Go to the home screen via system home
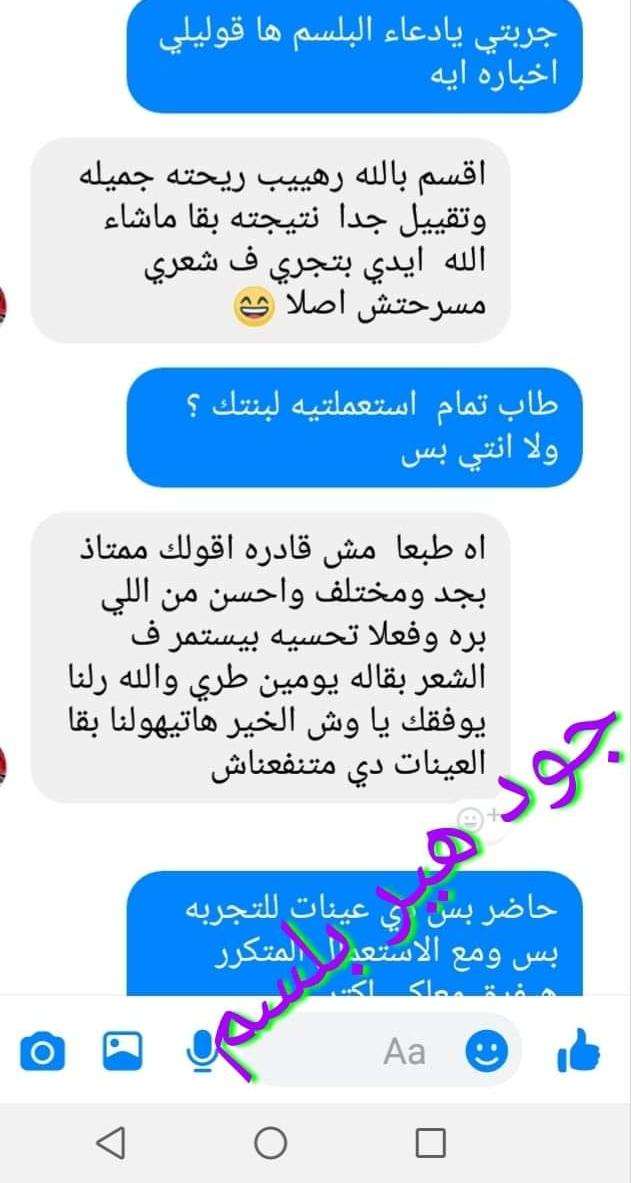Screen dimensions: 631x1183 (x=270, y=1141)
